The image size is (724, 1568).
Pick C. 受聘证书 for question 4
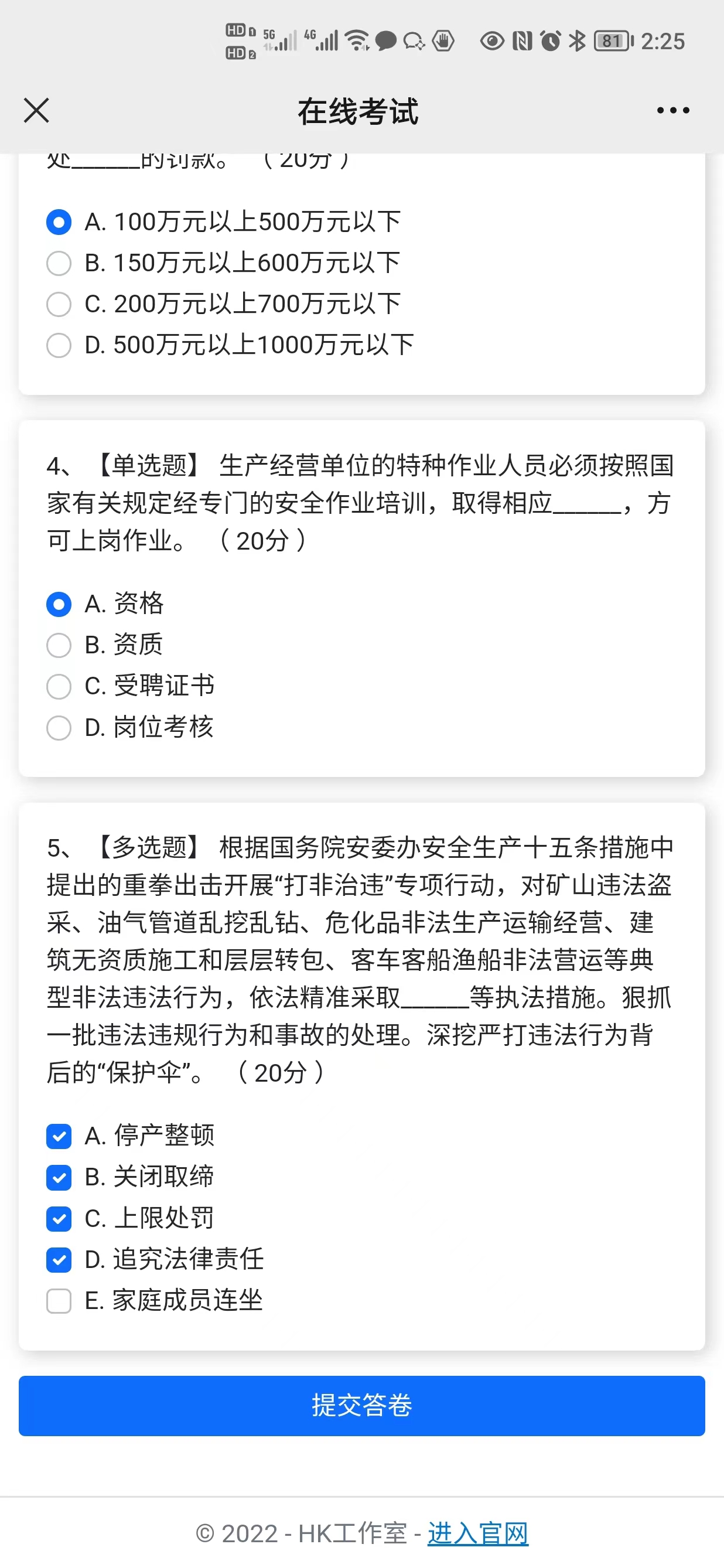coord(59,686)
